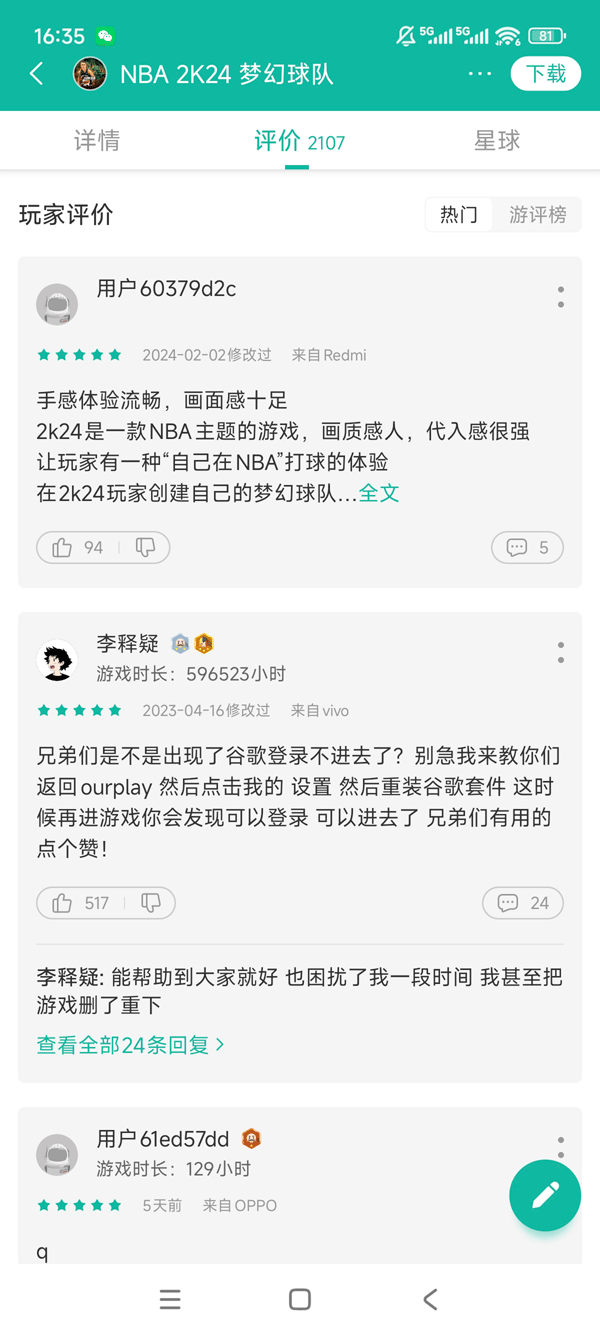
Task: Switch to the 星球 tab
Action: click(497, 141)
